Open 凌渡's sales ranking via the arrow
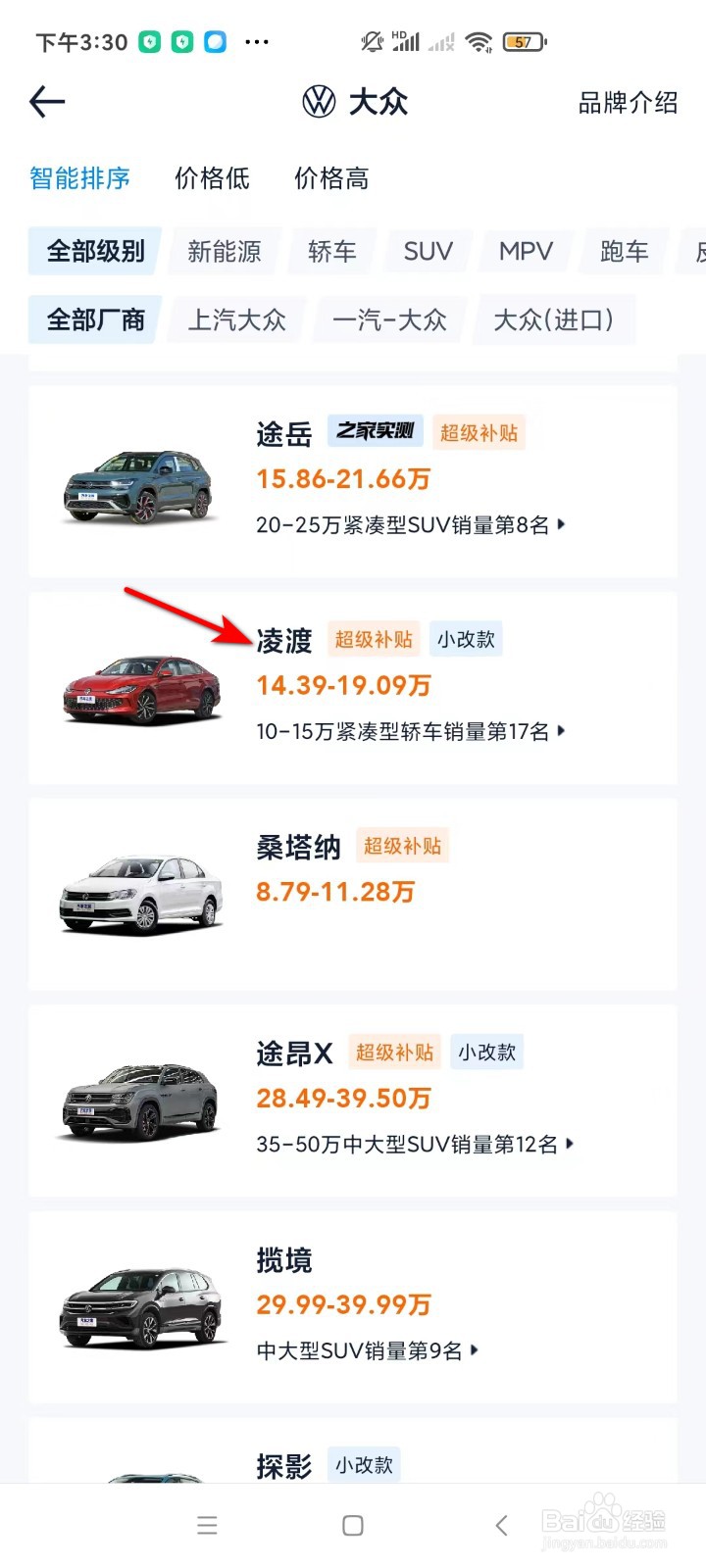 (560, 731)
